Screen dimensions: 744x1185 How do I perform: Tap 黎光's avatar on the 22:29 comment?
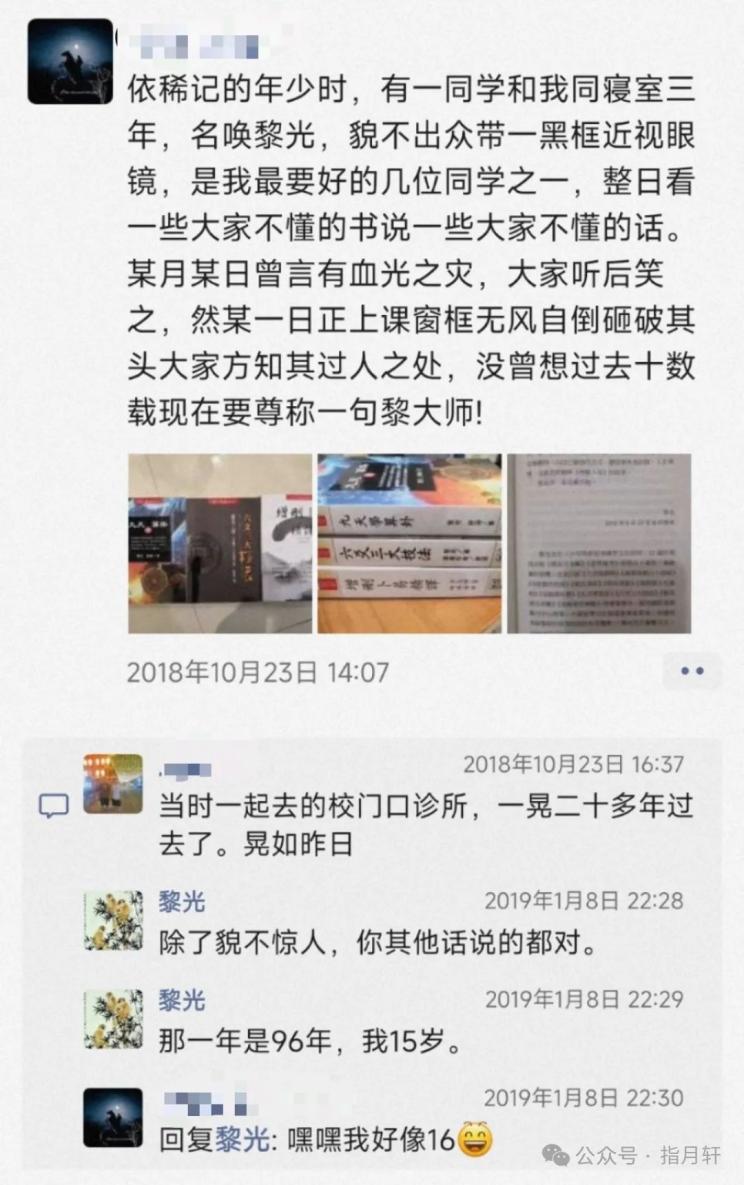(113, 1019)
